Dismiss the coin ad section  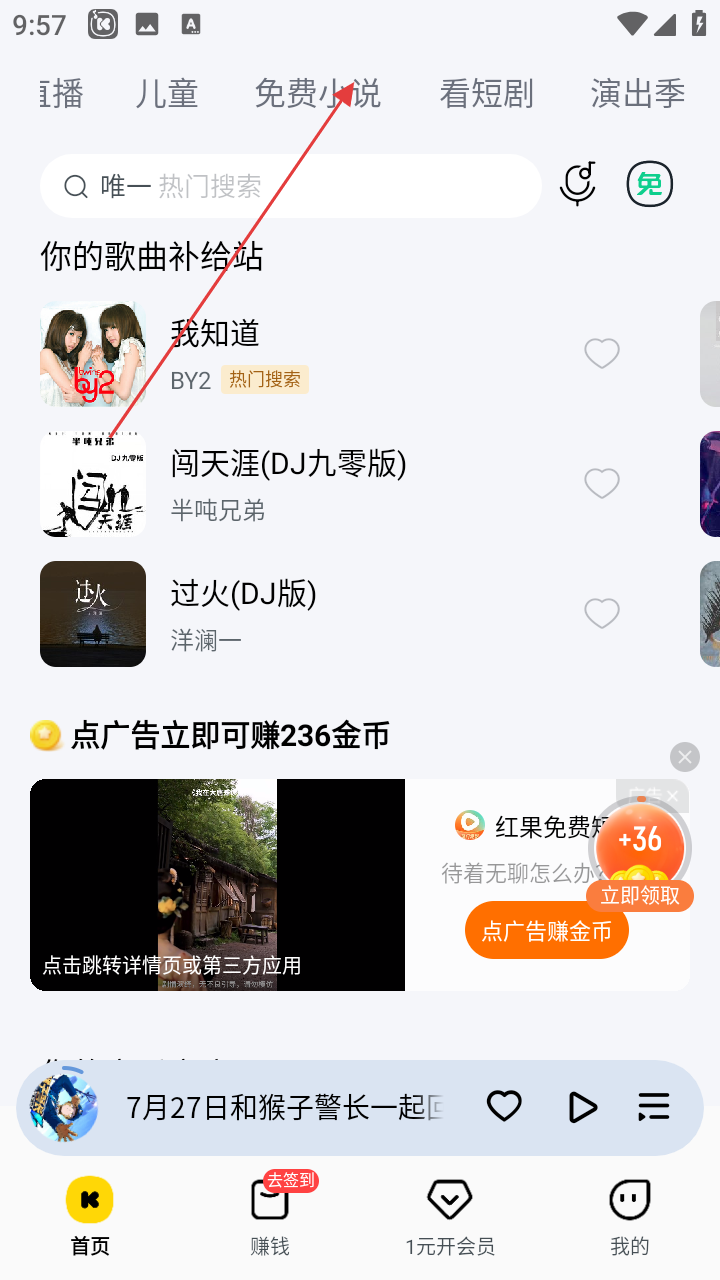pyautogui.click(x=685, y=757)
